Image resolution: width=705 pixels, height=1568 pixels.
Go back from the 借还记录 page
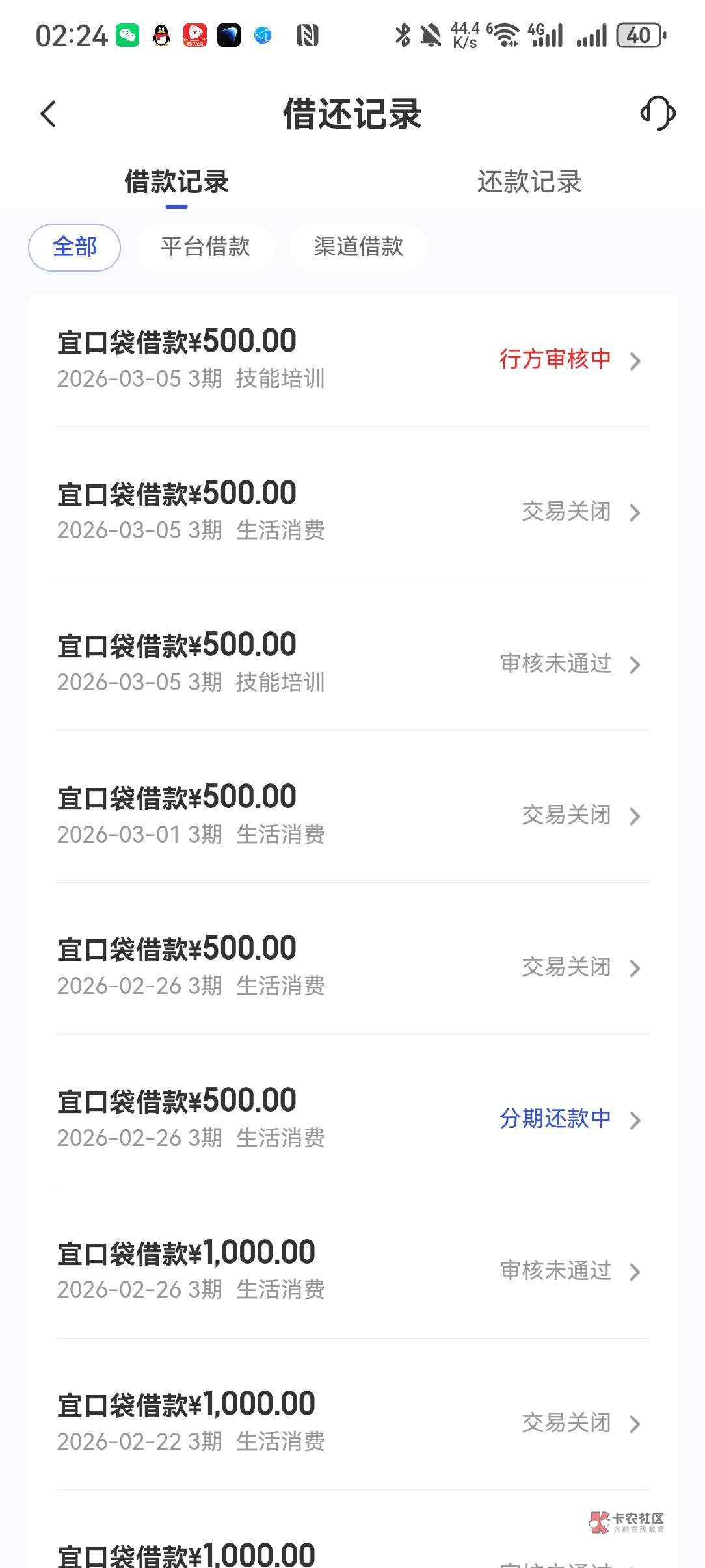pos(49,114)
